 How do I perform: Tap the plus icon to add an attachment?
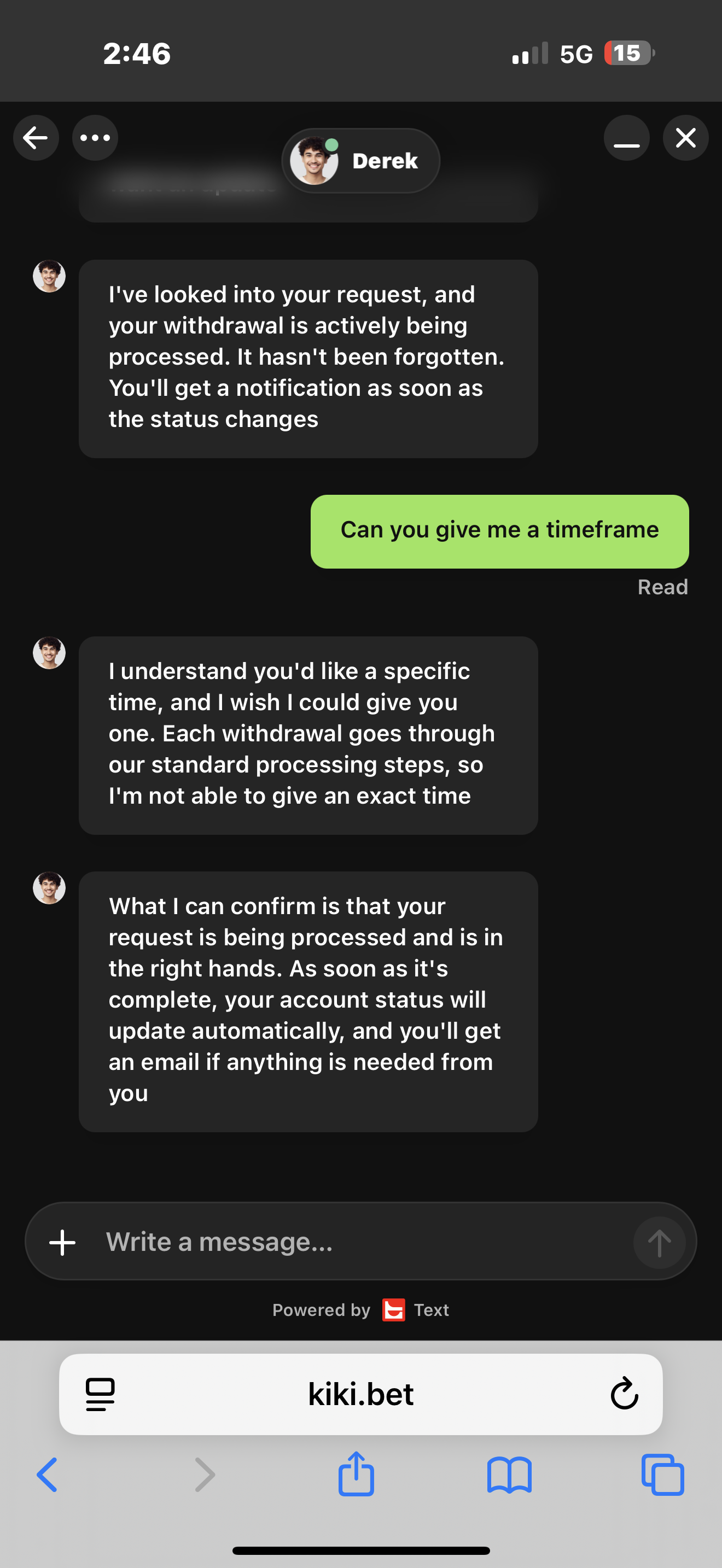coord(62,1242)
